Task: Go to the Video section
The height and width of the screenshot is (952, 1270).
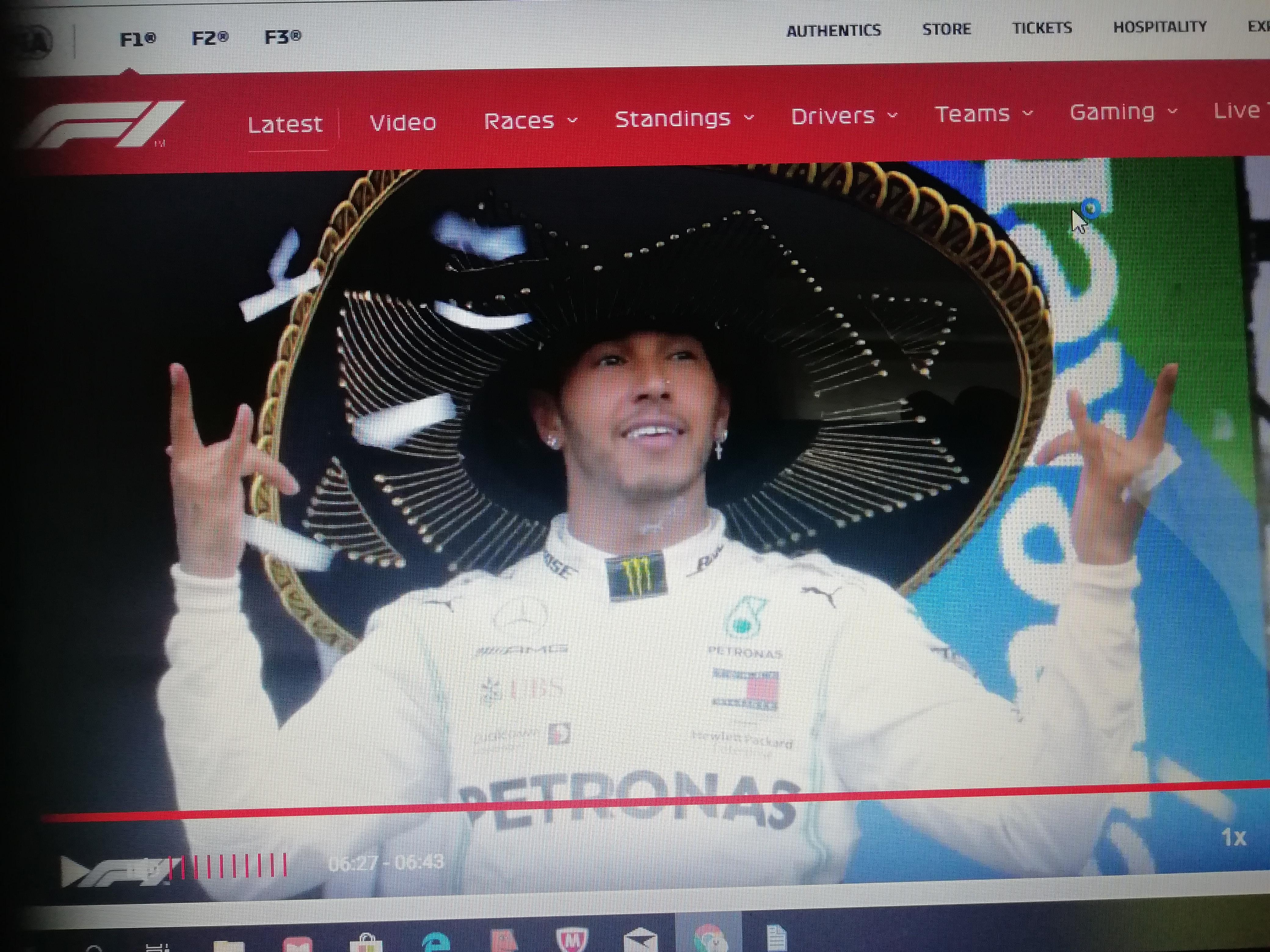Action: tap(403, 122)
